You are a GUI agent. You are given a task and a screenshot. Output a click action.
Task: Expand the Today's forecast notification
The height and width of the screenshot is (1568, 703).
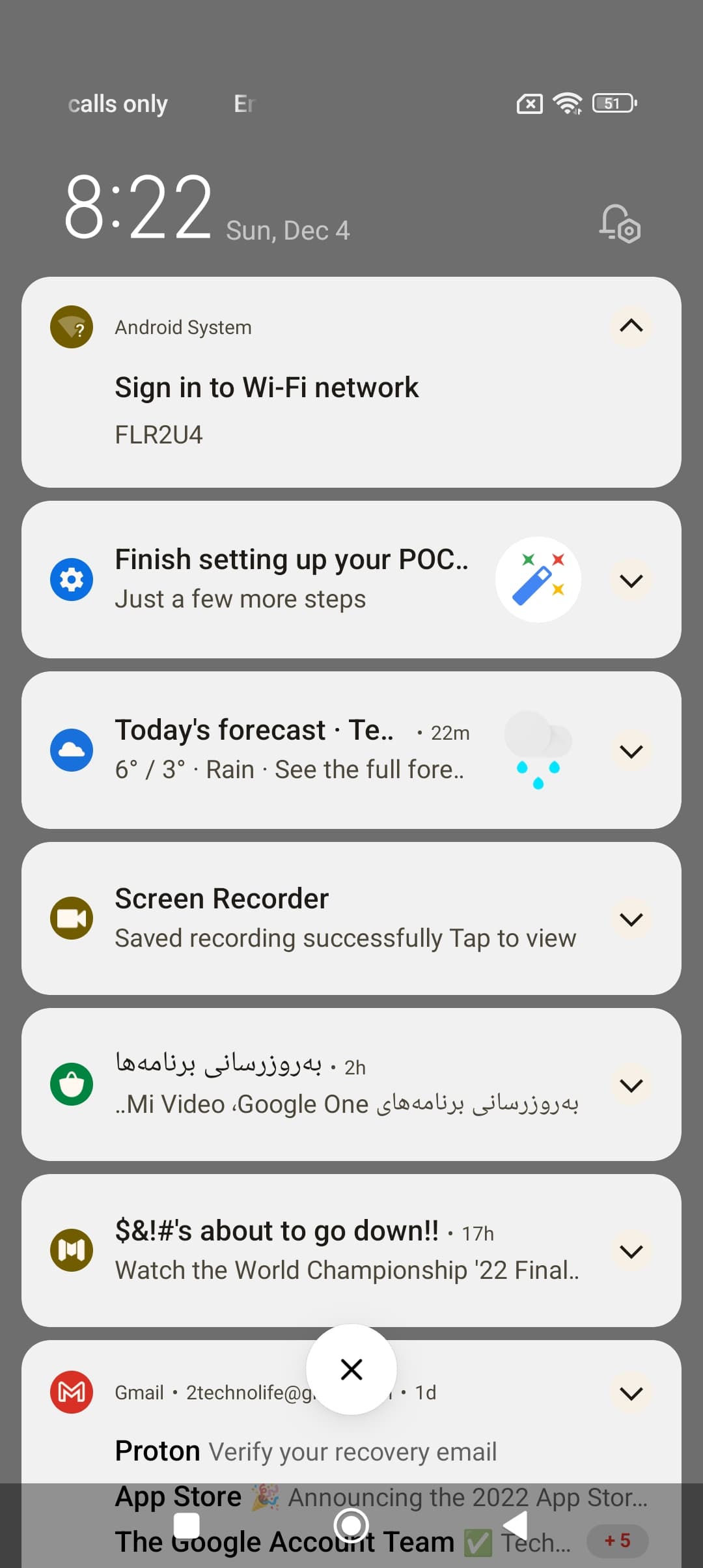pyautogui.click(x=631, y=751)
